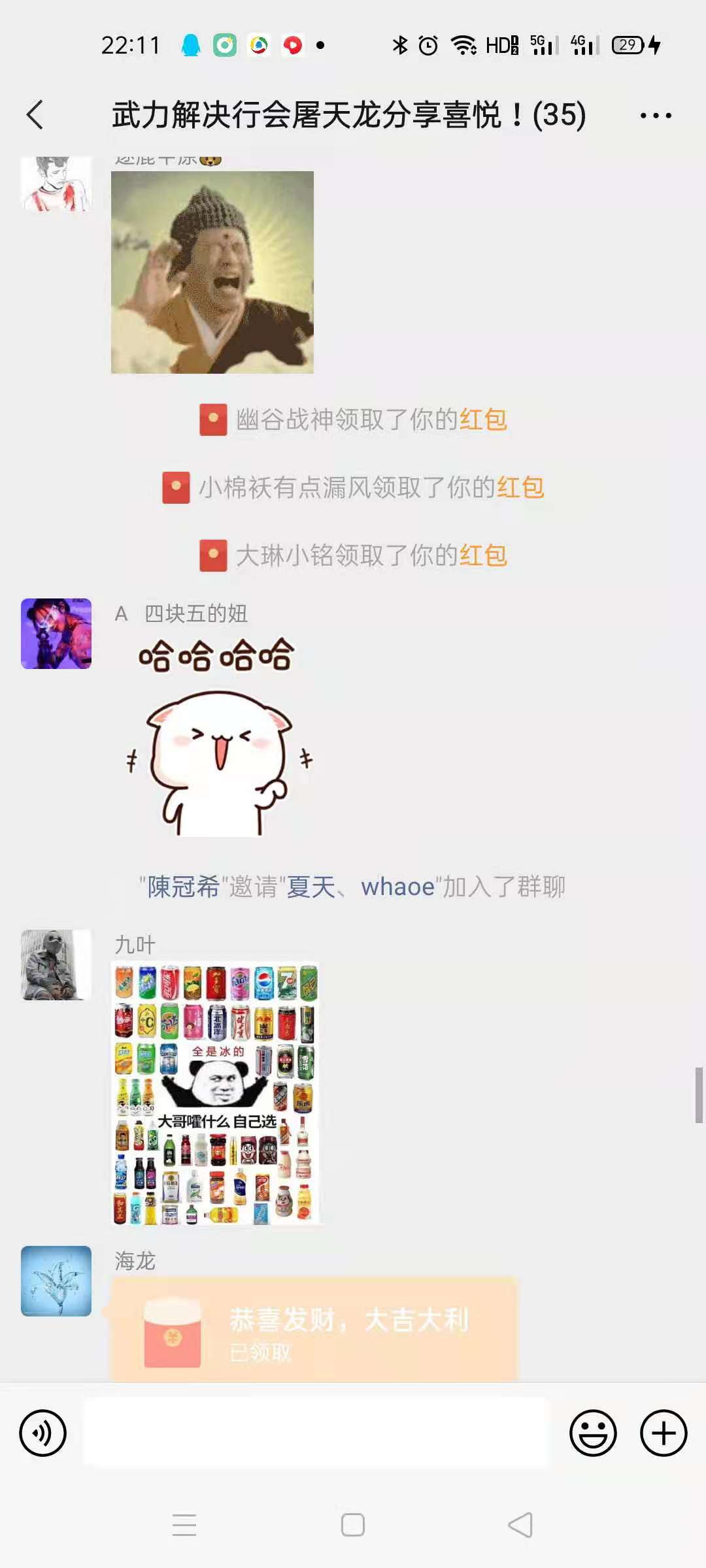
Task: Open 海龙's 恭喜发财 red packet
Action: click(x=314, y=1330)
